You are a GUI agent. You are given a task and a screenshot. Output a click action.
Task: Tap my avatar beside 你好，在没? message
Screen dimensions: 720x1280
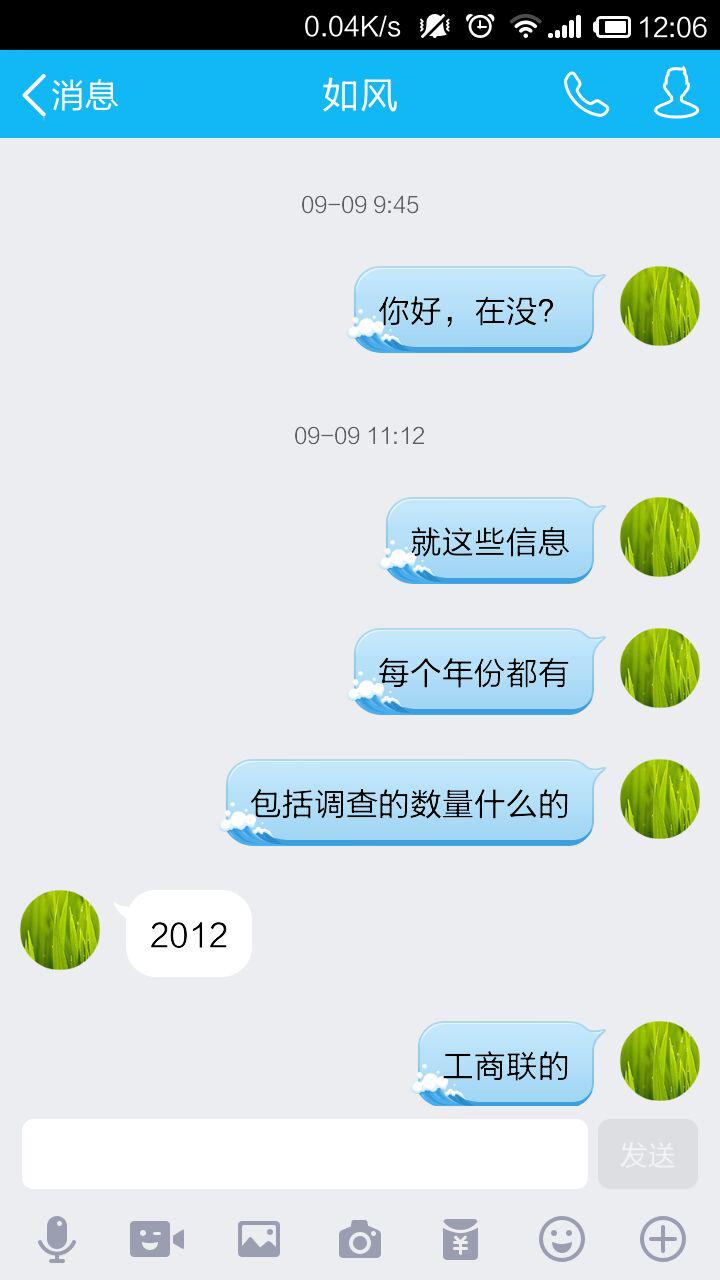click(x=660, y=306)
